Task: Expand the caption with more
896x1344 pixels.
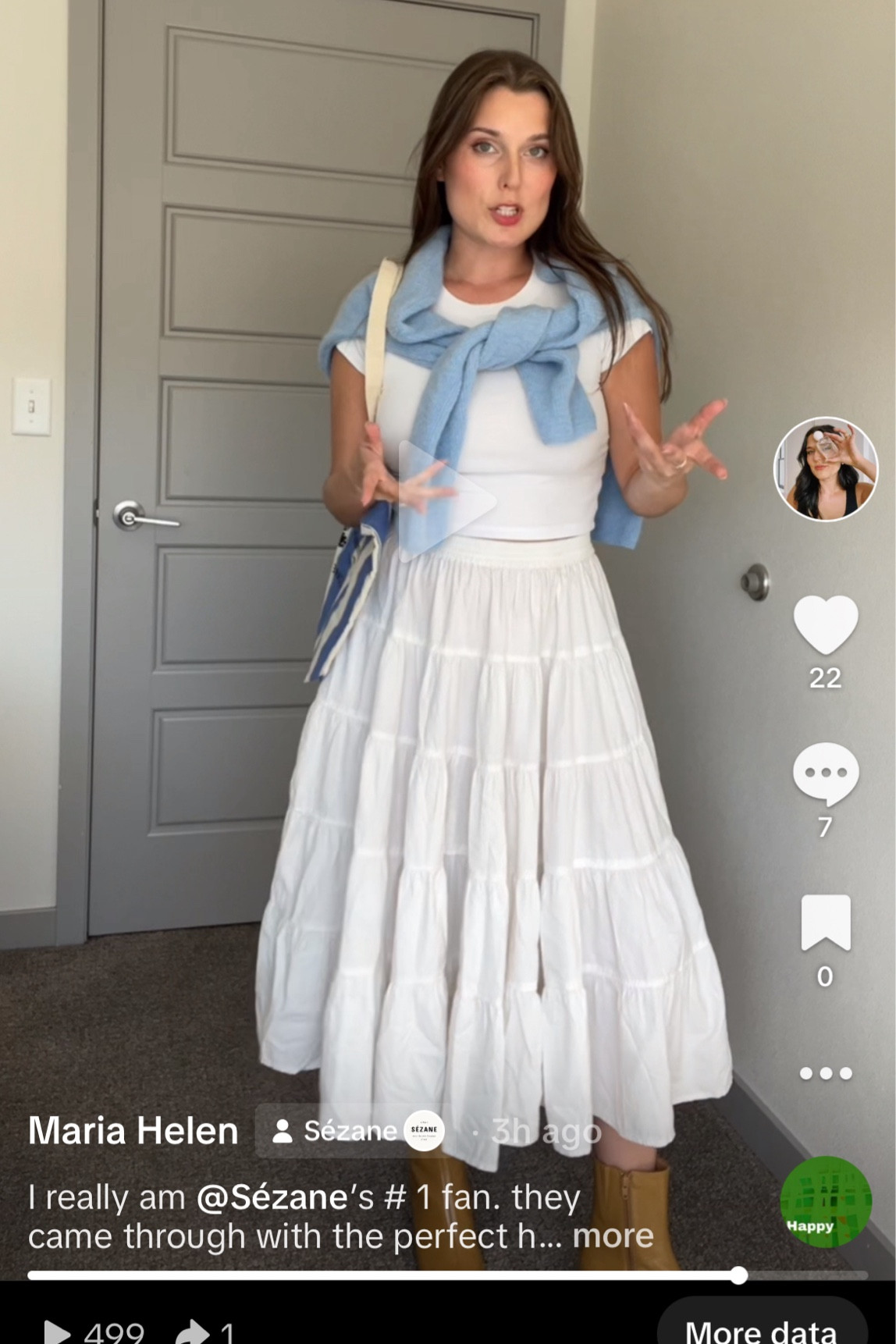Action: (613, 1236)
